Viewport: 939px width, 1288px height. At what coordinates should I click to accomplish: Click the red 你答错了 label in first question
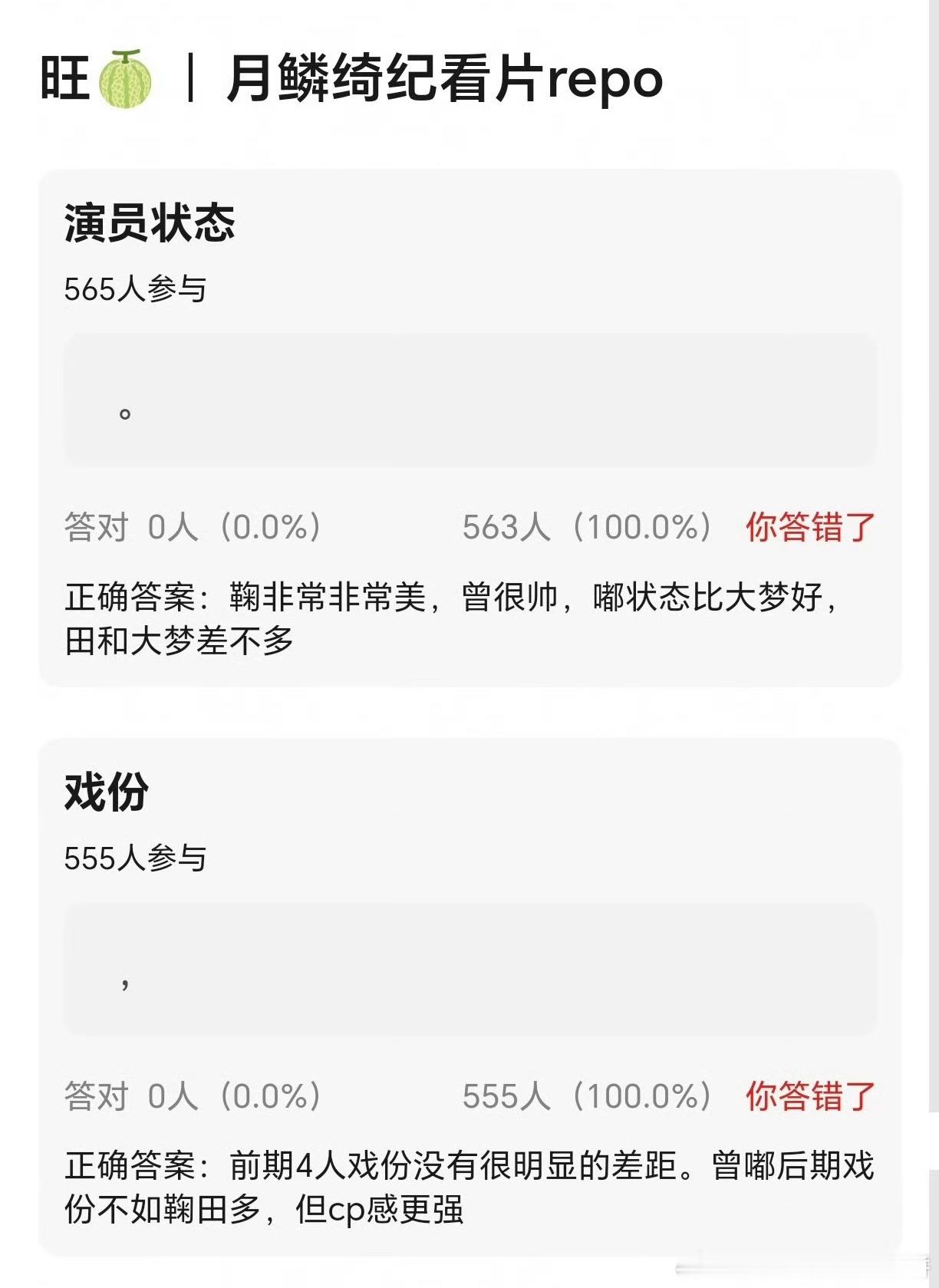pos(808,525)
